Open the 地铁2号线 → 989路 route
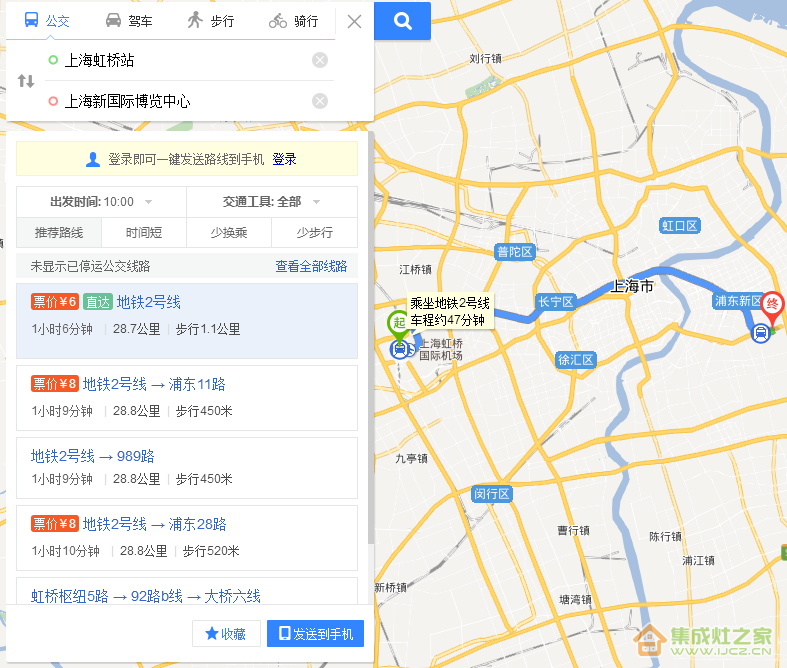787x668 pixels. [92, 456]
